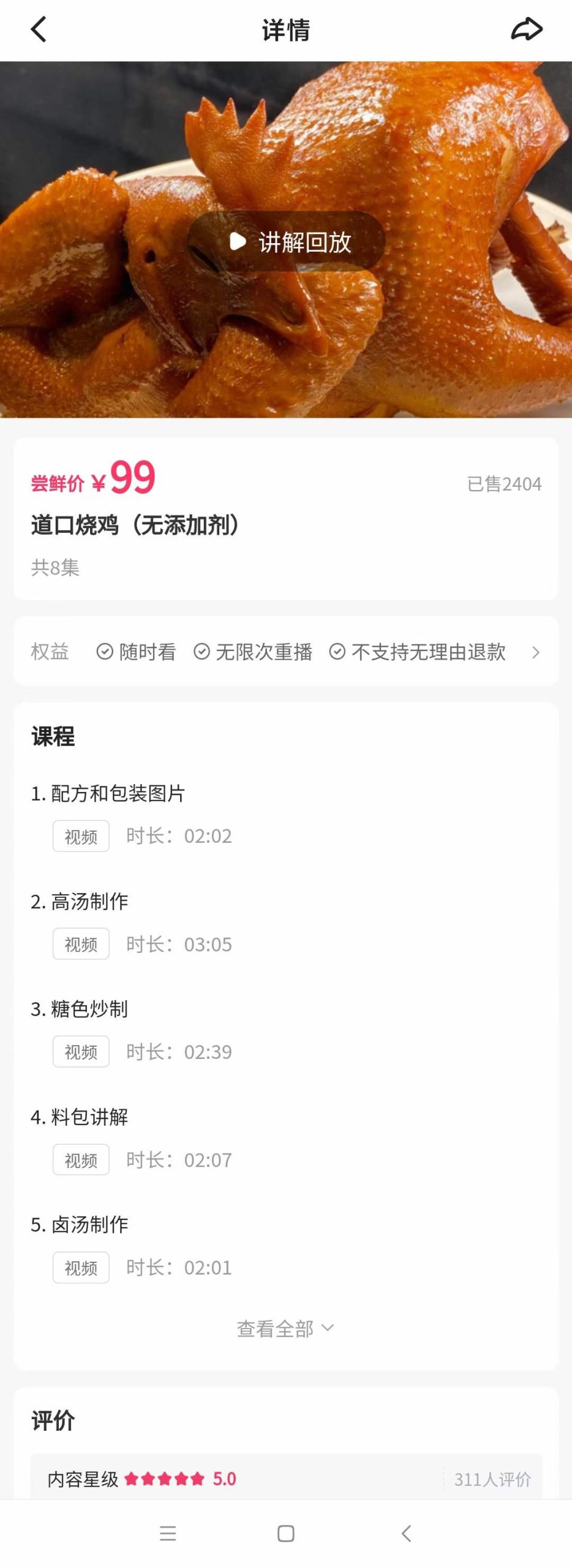This screenshot has width=572, height=1568.
Task: Tap the 无限次重播 checkmark icon
Action: (x=201, y=652)
